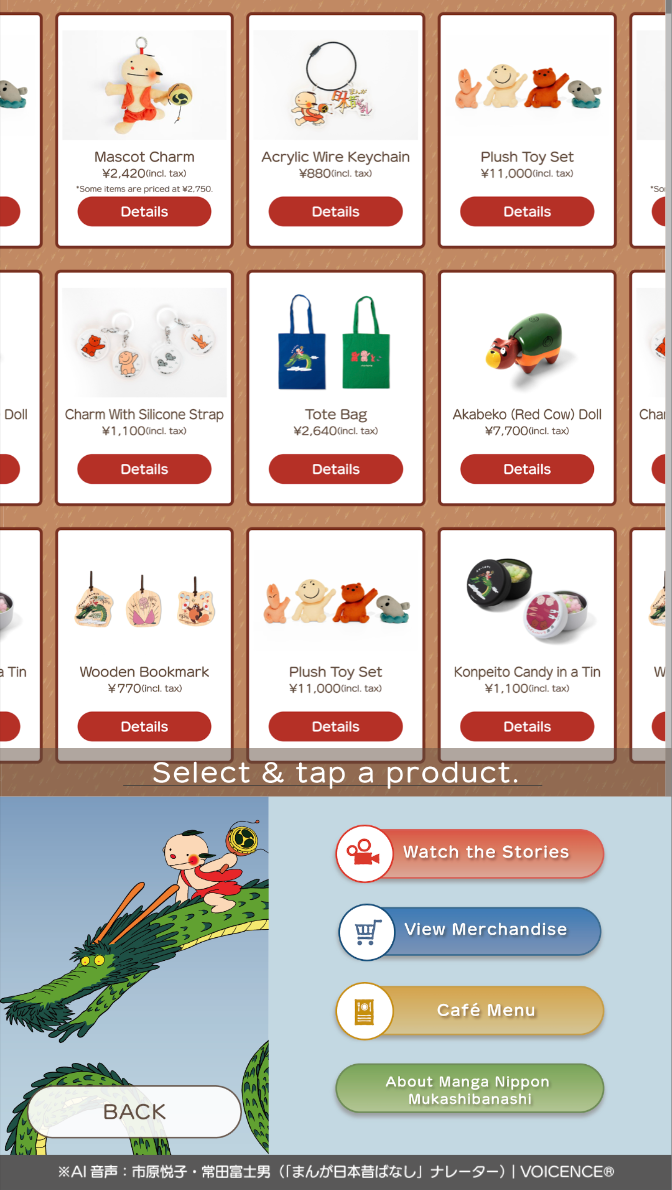
Task: Open Details for Akabeko (Red Cow) Doll
Action: click(x=527, y=469)
